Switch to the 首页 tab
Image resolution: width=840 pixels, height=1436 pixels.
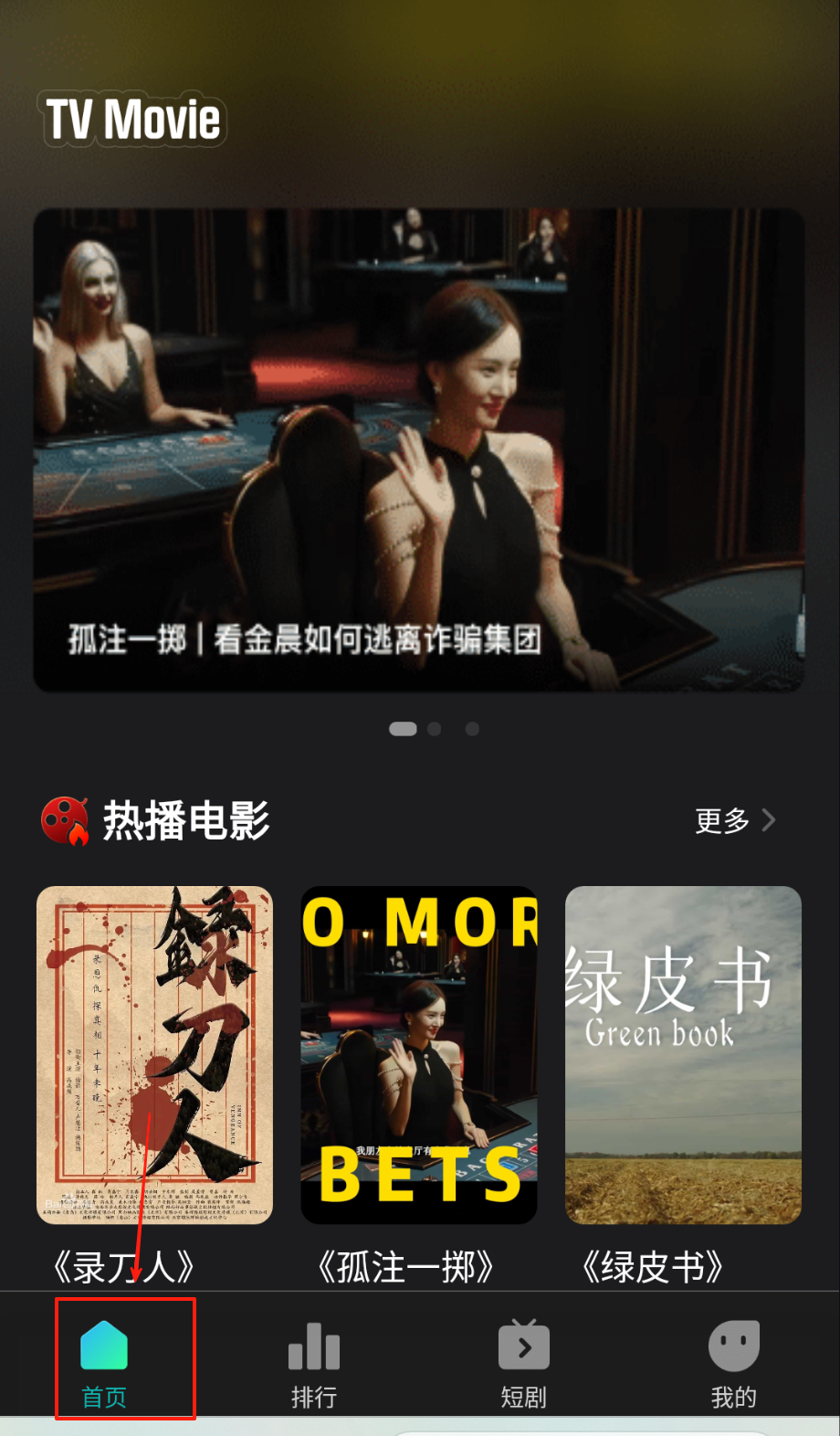coord(104,1363)
